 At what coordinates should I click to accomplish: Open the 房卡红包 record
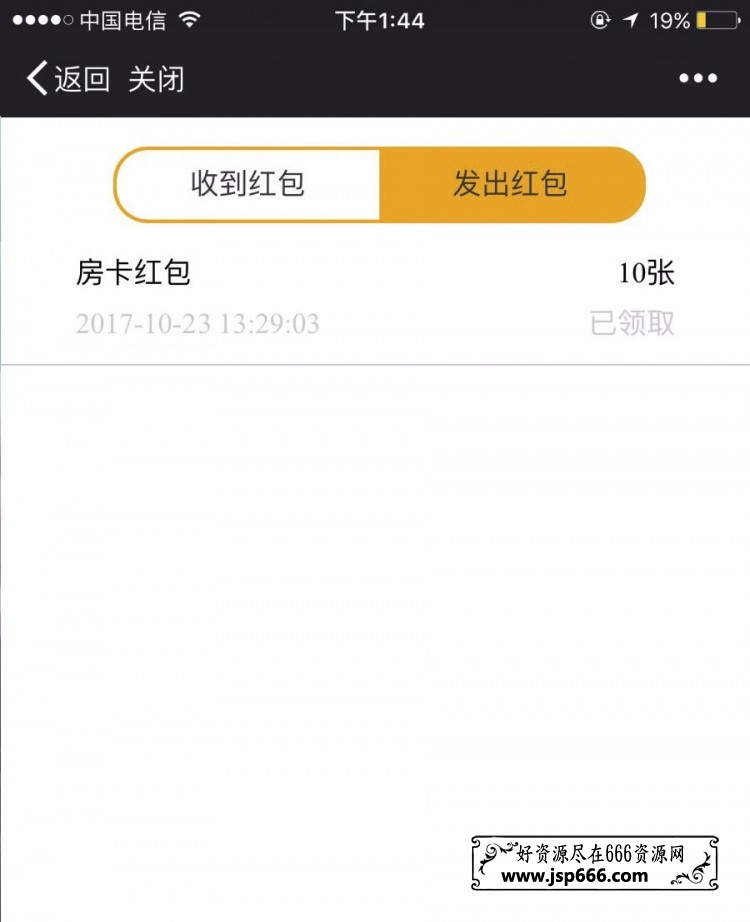pyautogui.click(x=375, y=297)
